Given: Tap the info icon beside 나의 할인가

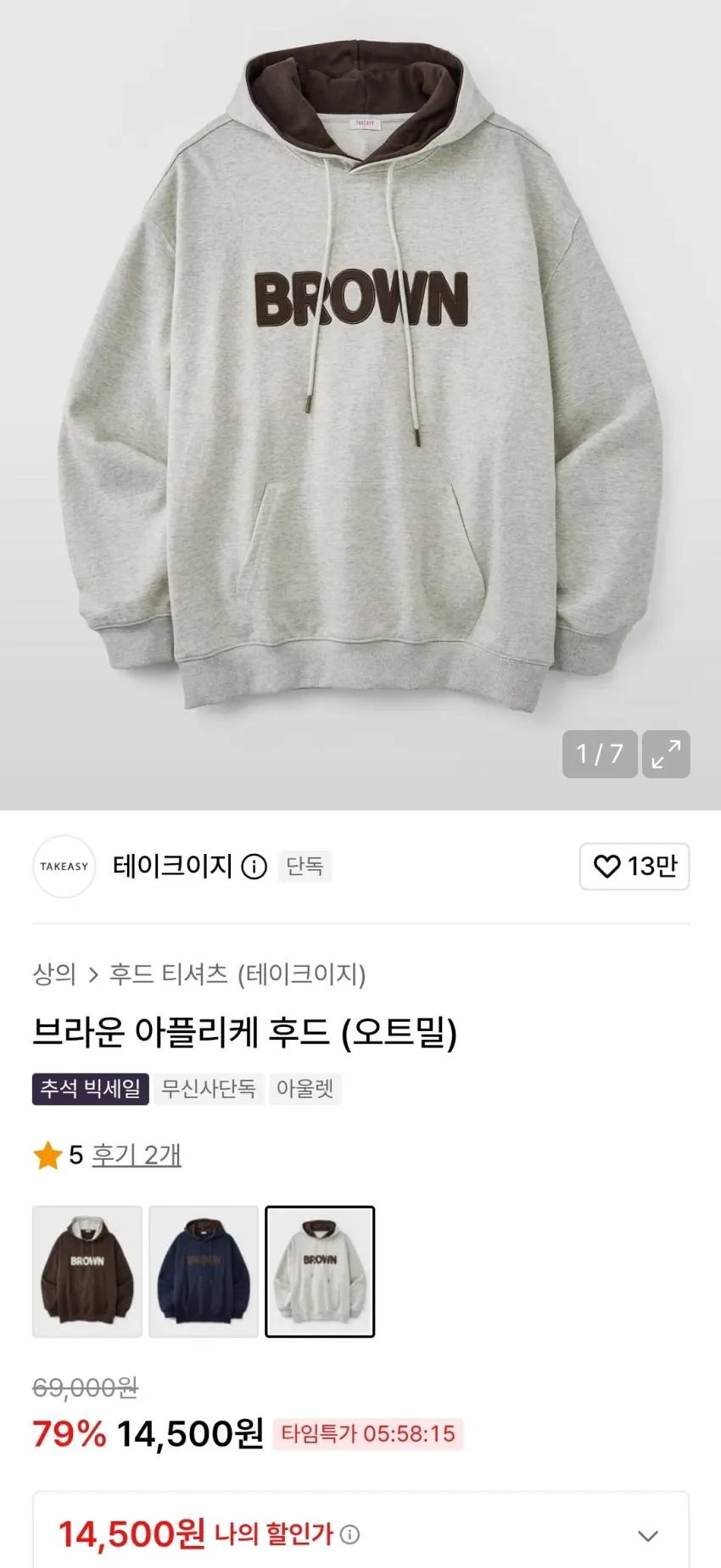Looking at the screenshot, I should point(349,1534).
